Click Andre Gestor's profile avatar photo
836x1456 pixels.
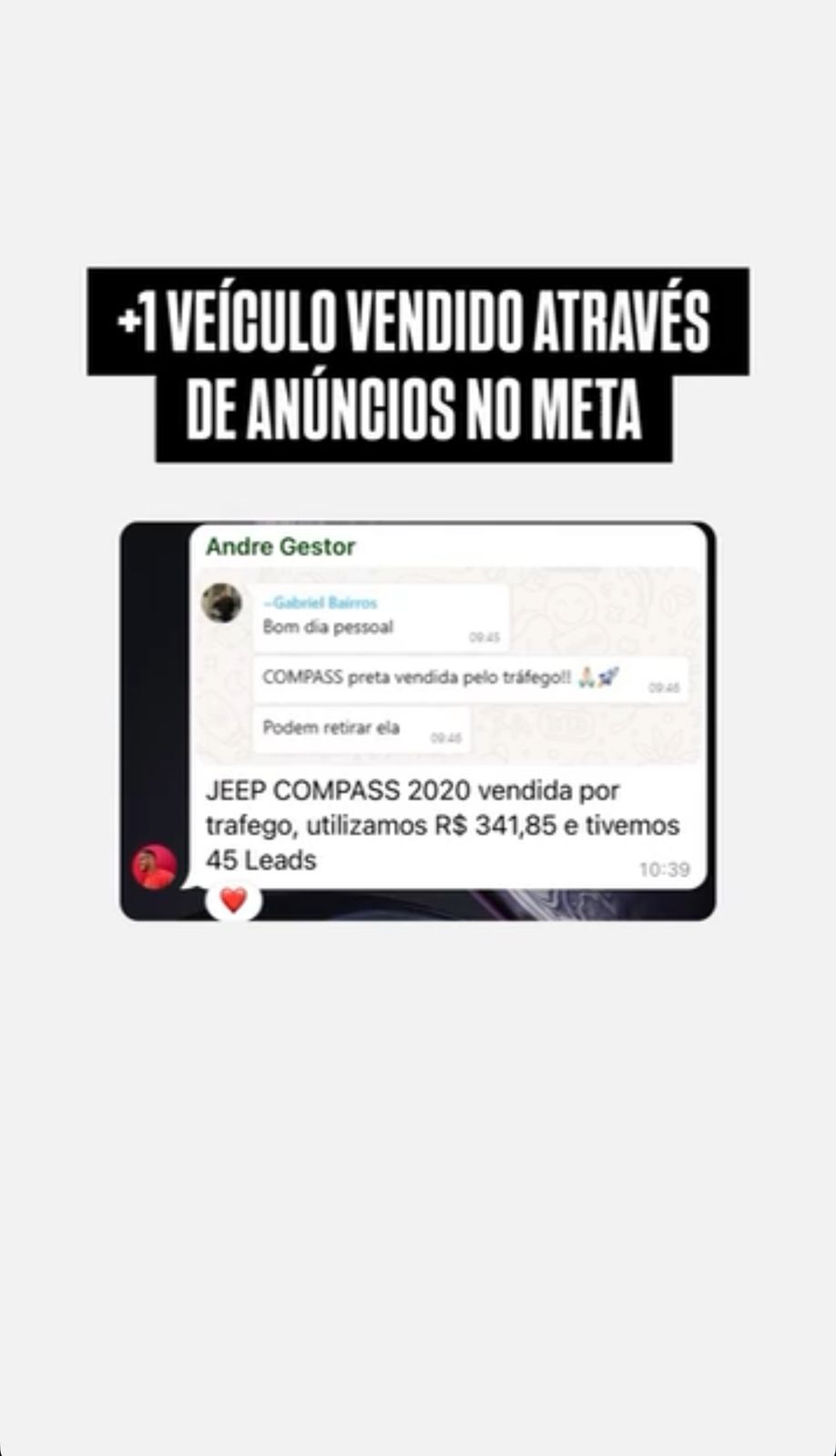point(219,604)
